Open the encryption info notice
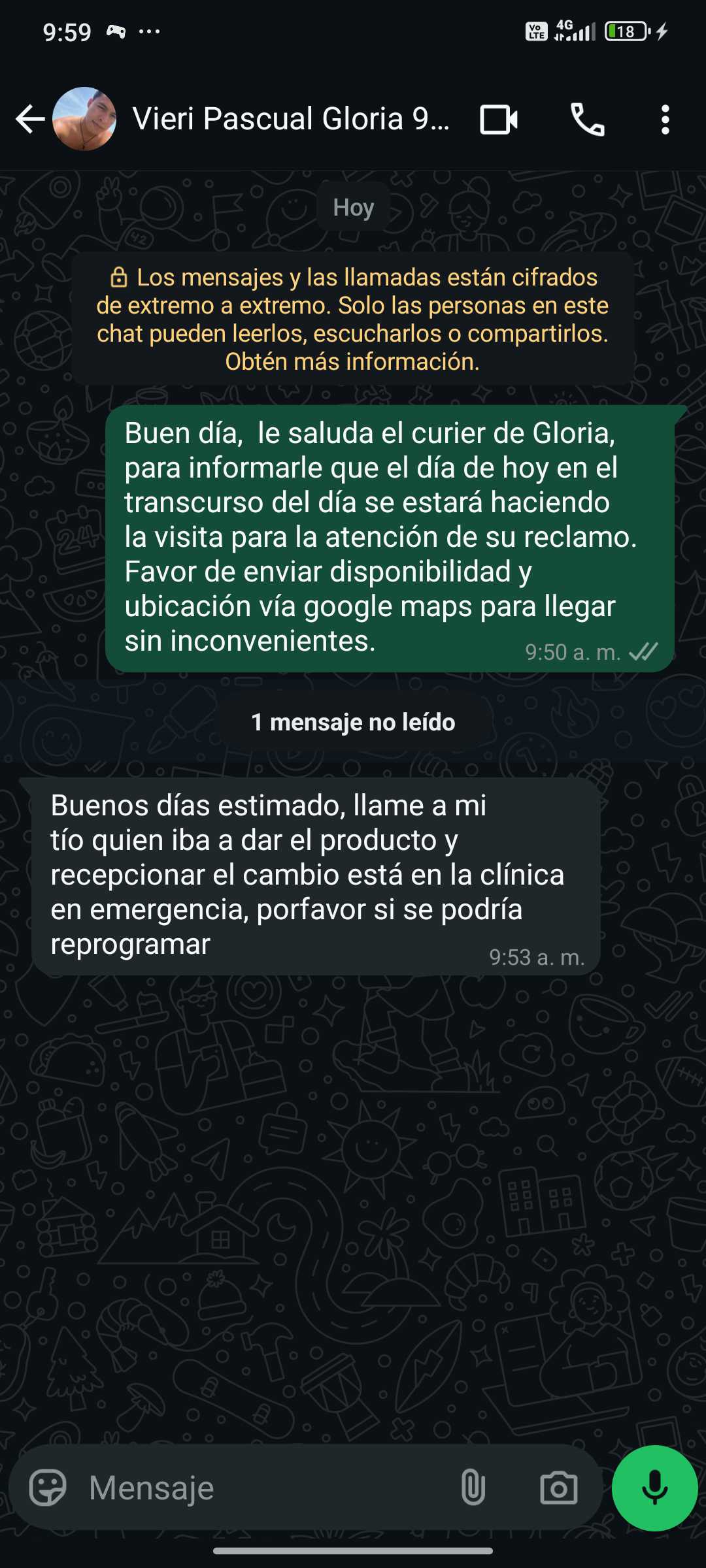706x1568 pixels. point(353,319)
